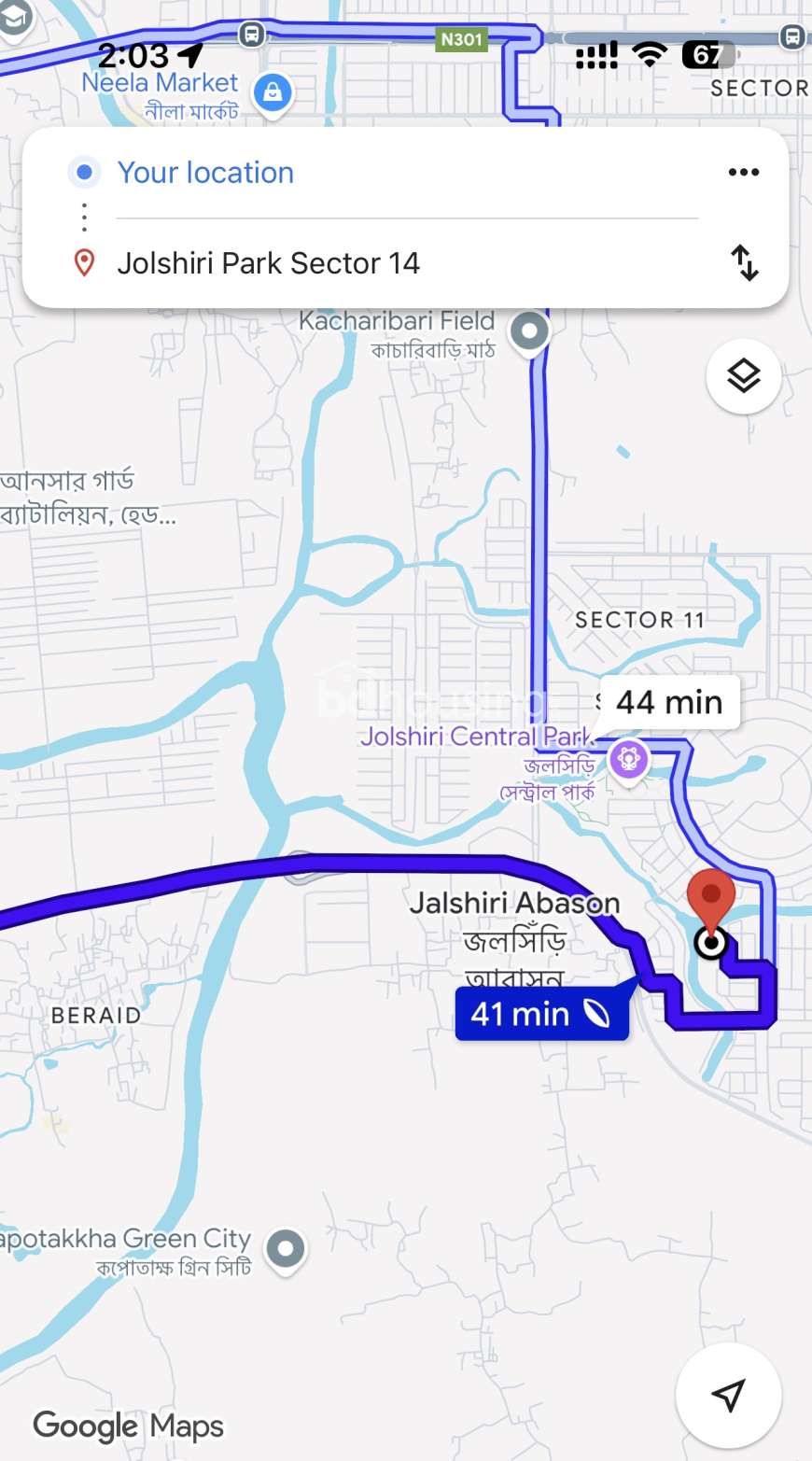Recenter map with the location arrow button

(728, 1395)
